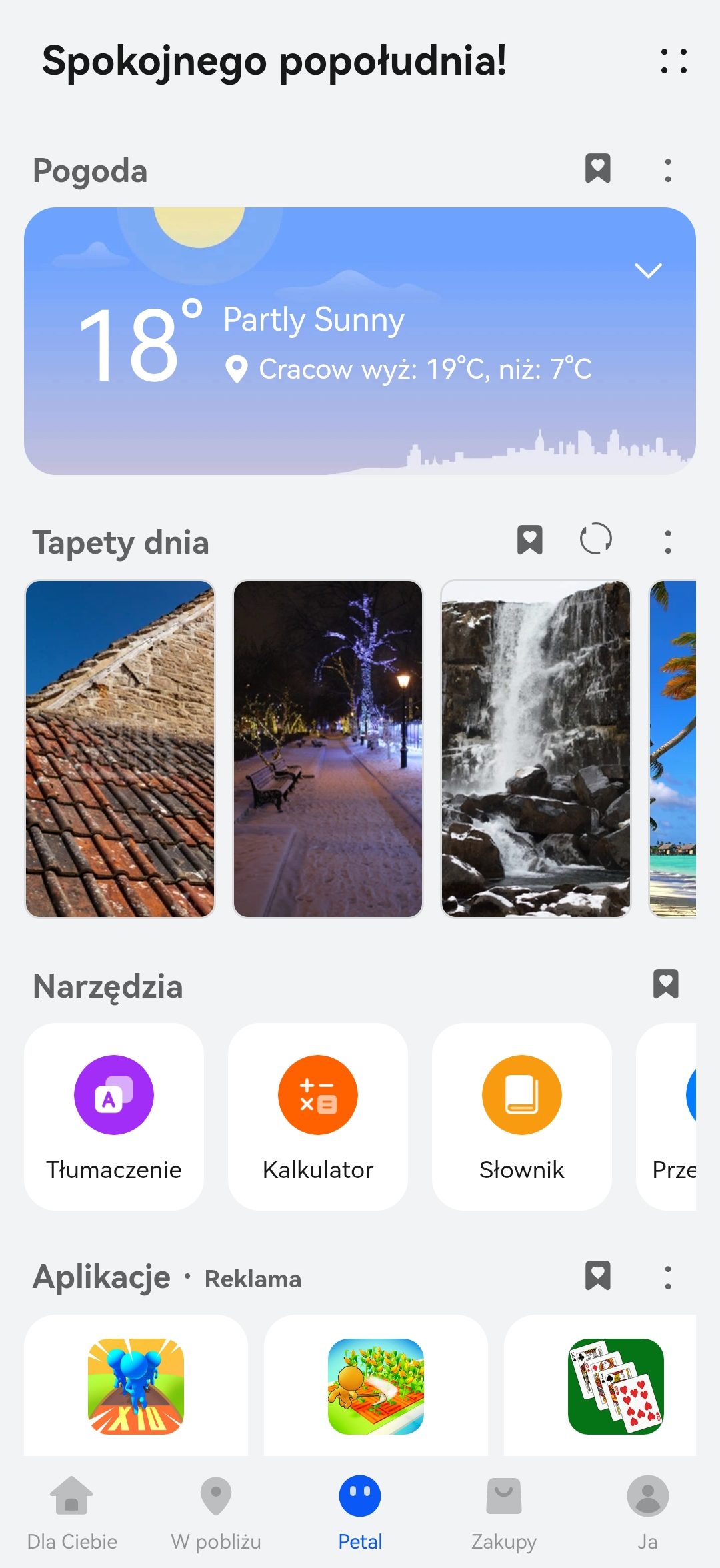Refresh the wallpapers of the day
Image resolution: width=720 pixels, height=1568 pixels.
(x=595, y=539)
